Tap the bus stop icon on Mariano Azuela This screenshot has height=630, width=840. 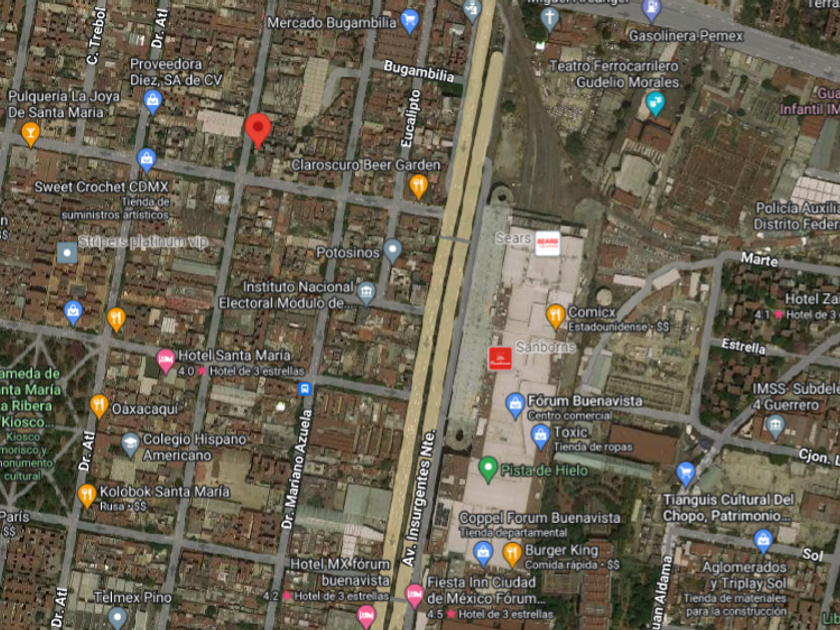pyautogui.click(x=305, y=389)
